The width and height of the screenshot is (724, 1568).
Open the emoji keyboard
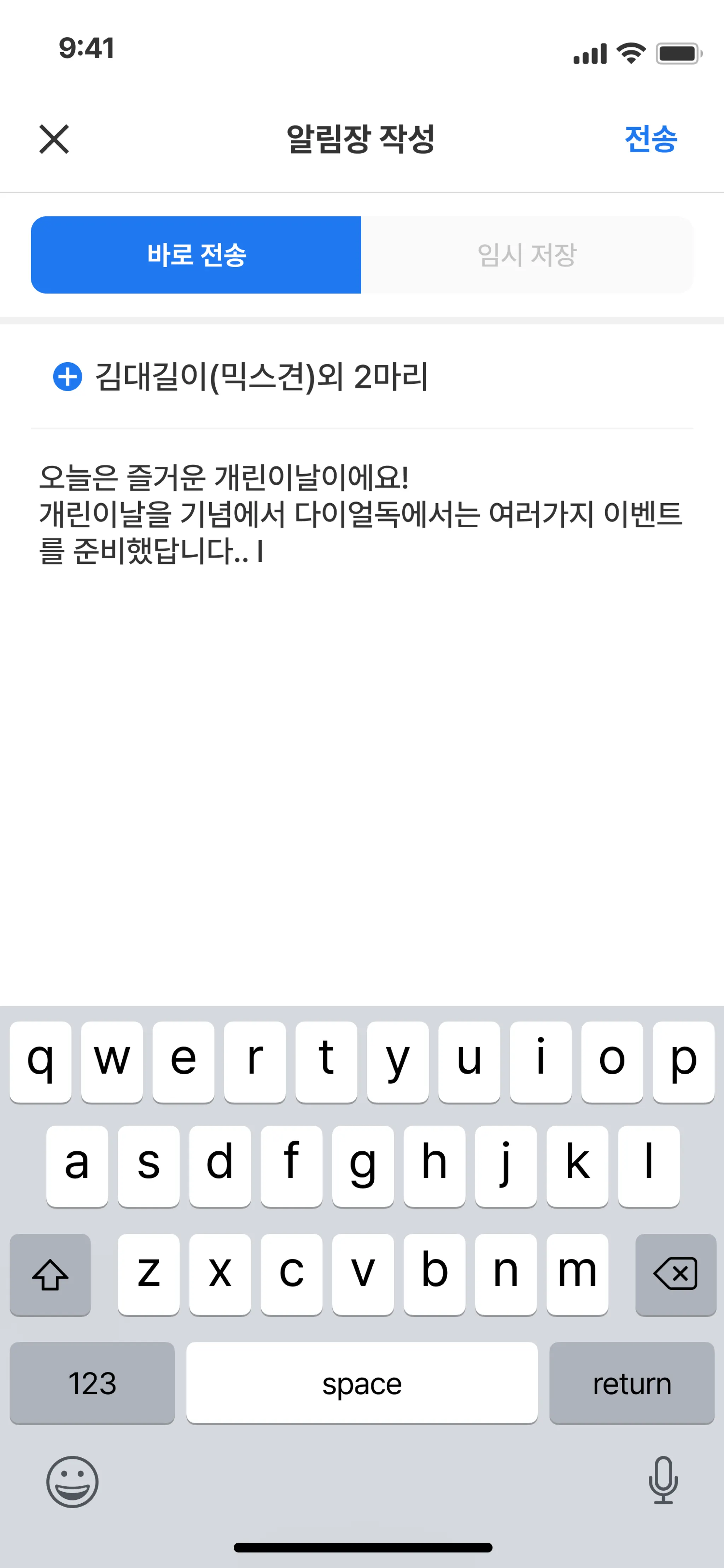72,1481
